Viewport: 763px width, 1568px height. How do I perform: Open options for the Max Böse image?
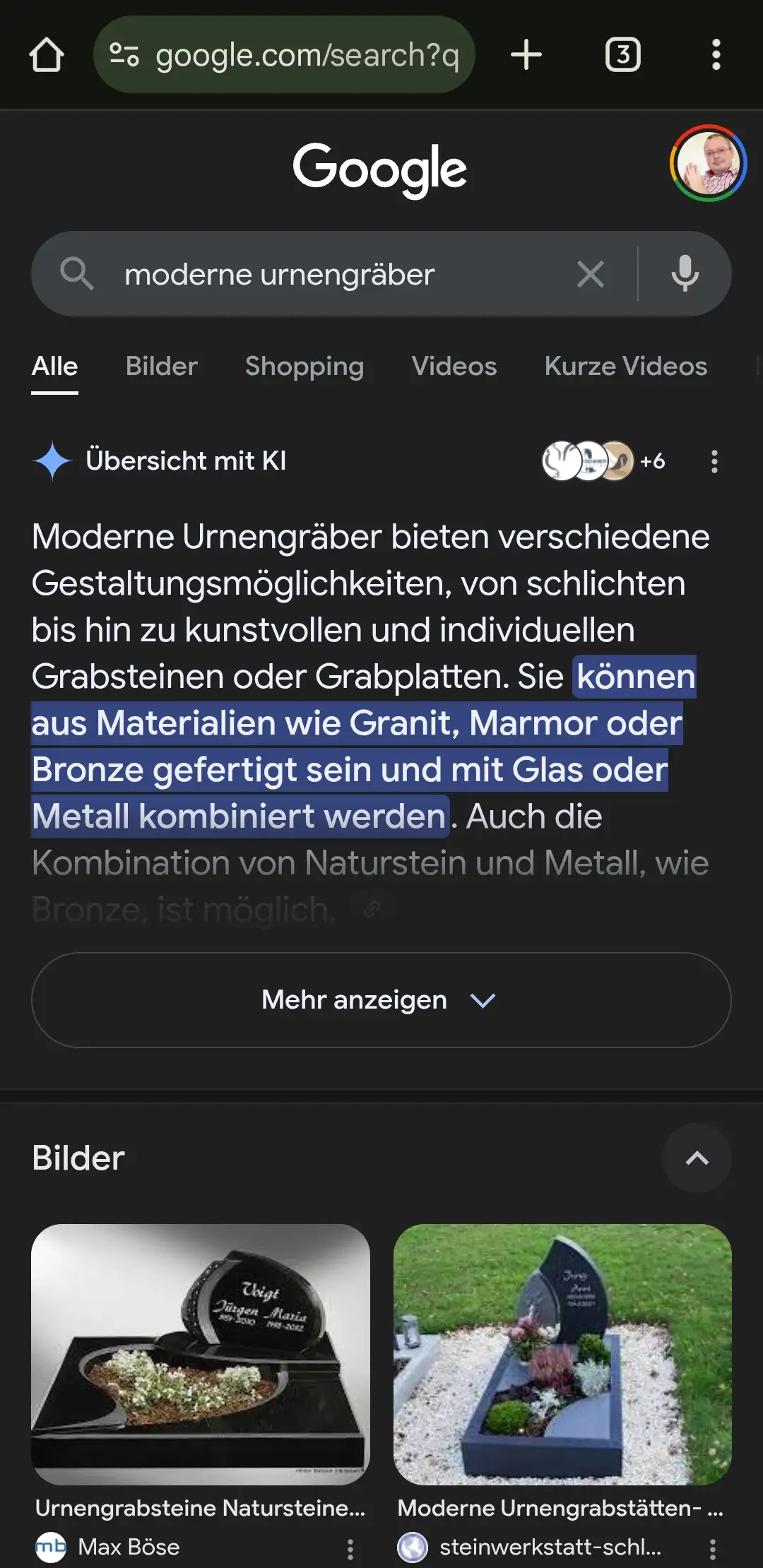click(350, 1549)
